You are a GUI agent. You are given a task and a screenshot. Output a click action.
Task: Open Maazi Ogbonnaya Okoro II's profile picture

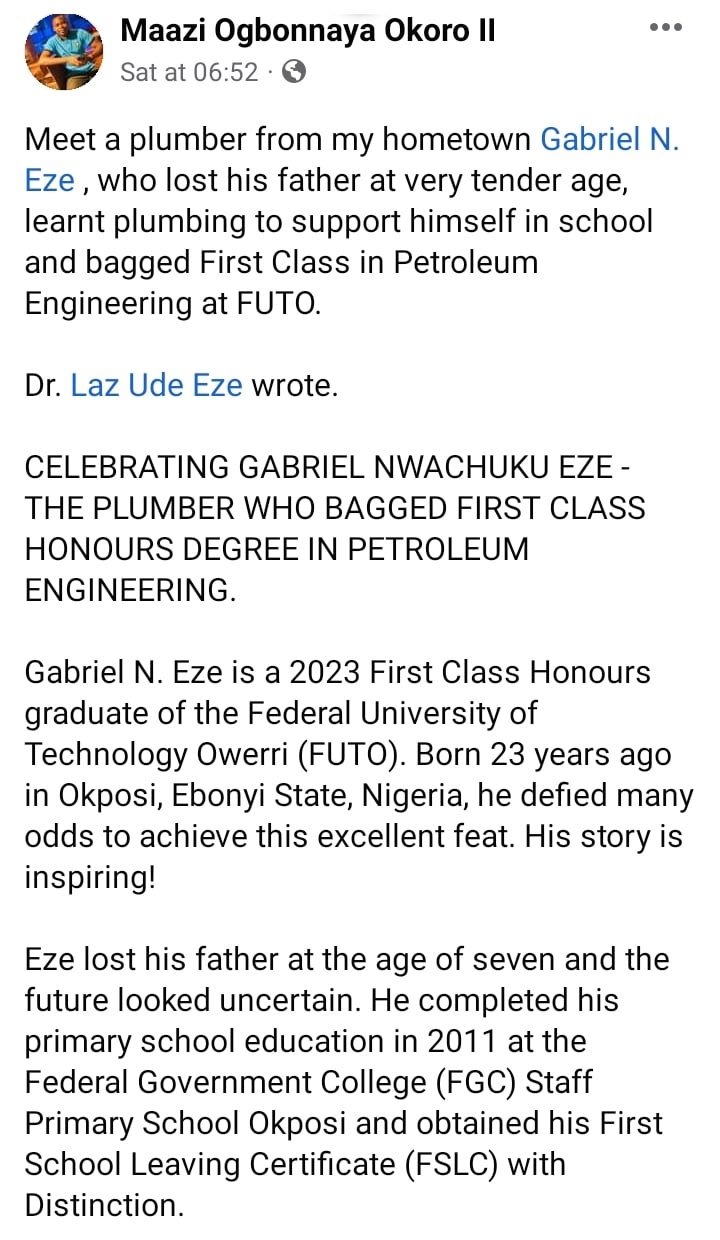click(65, 52)
